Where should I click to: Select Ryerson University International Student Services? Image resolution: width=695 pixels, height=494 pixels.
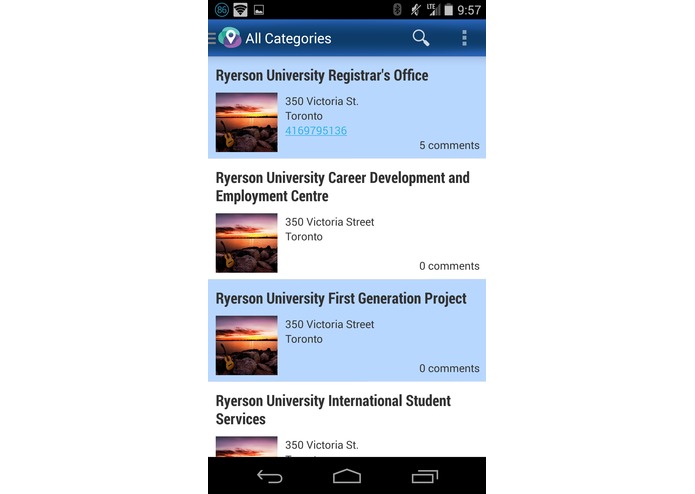333,410
